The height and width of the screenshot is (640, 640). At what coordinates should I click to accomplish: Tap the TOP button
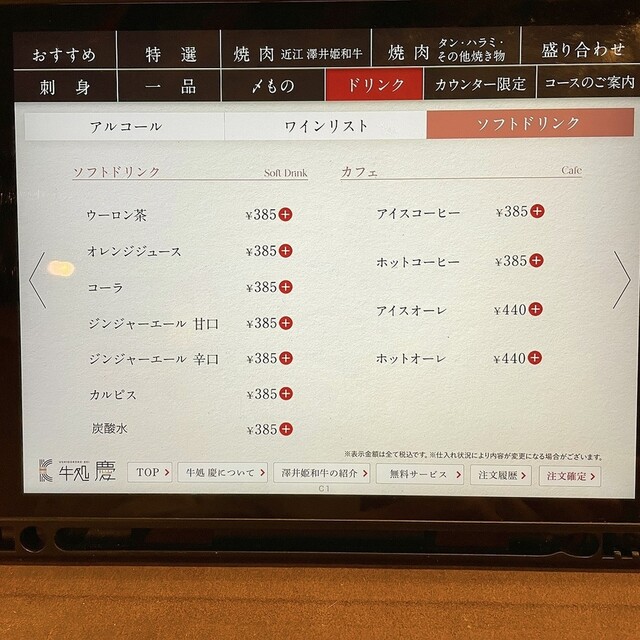[x=152, y=473]
